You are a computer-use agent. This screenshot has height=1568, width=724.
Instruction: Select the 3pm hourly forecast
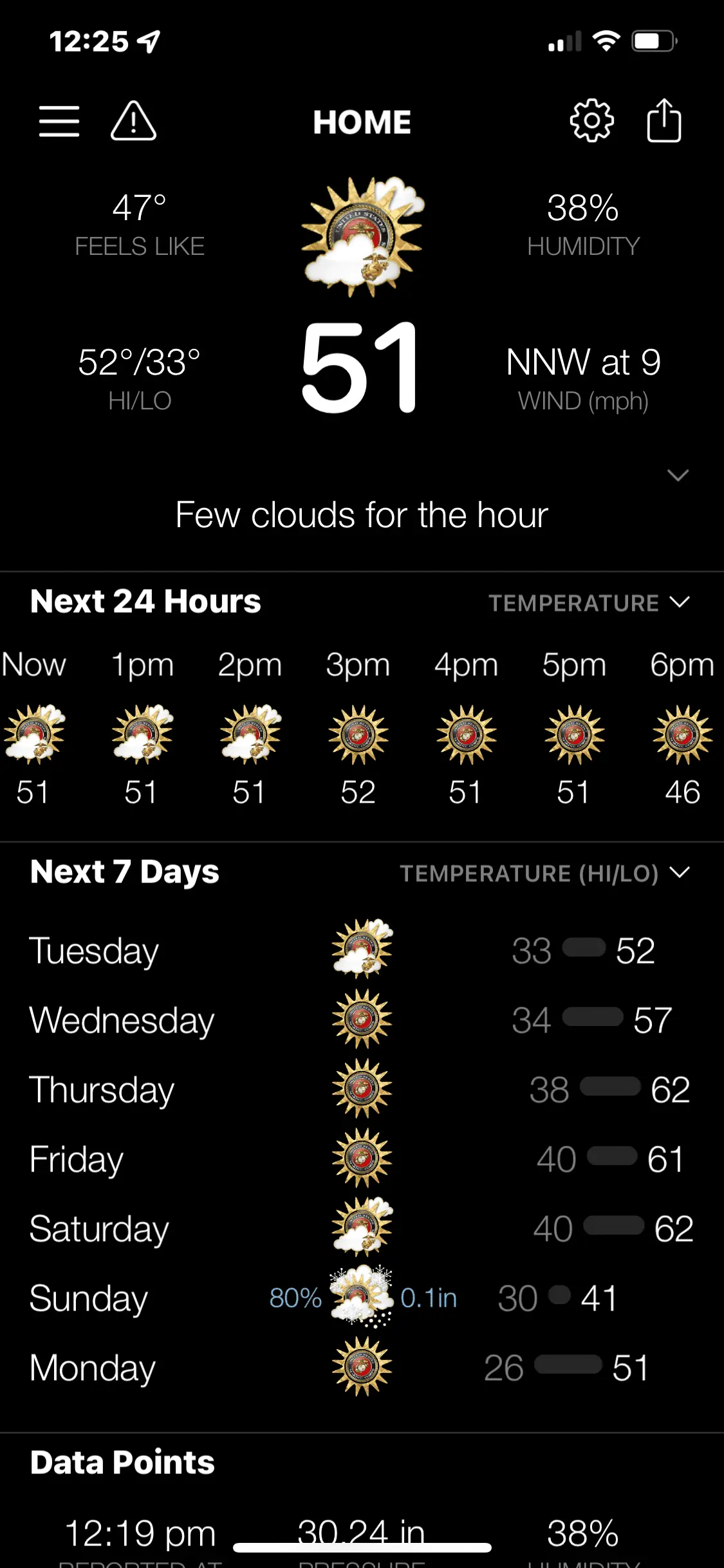(x=358, y=734)
